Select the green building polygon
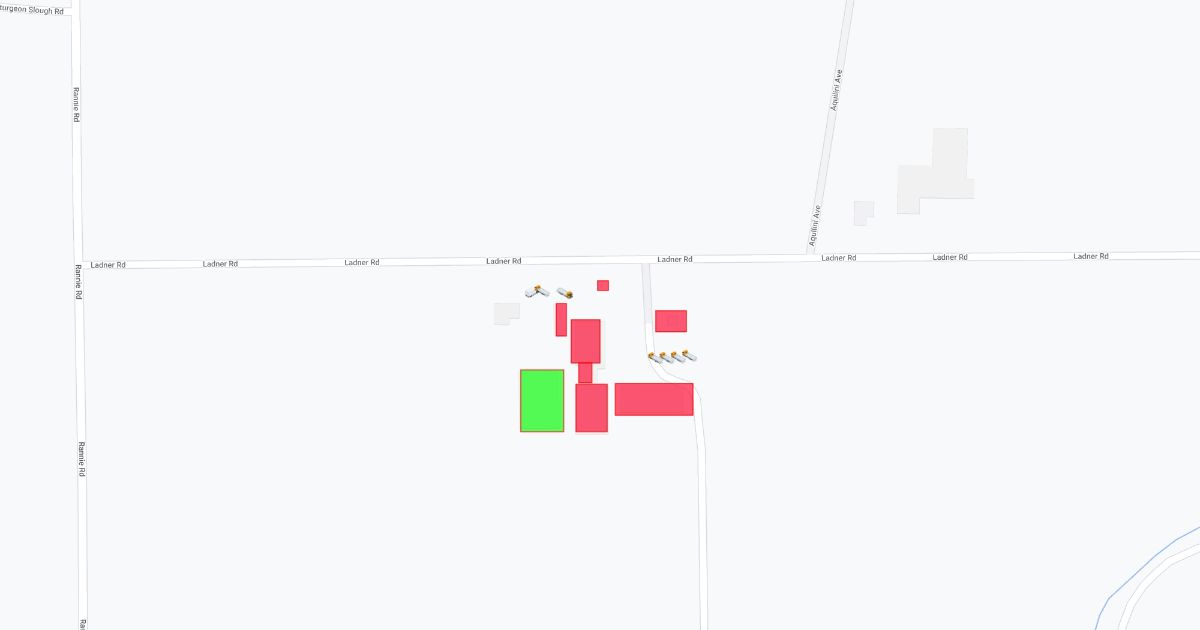Image resolution: width=1200 pixels, height=630 pixels. pyautogui.click(x=542, y=400)
